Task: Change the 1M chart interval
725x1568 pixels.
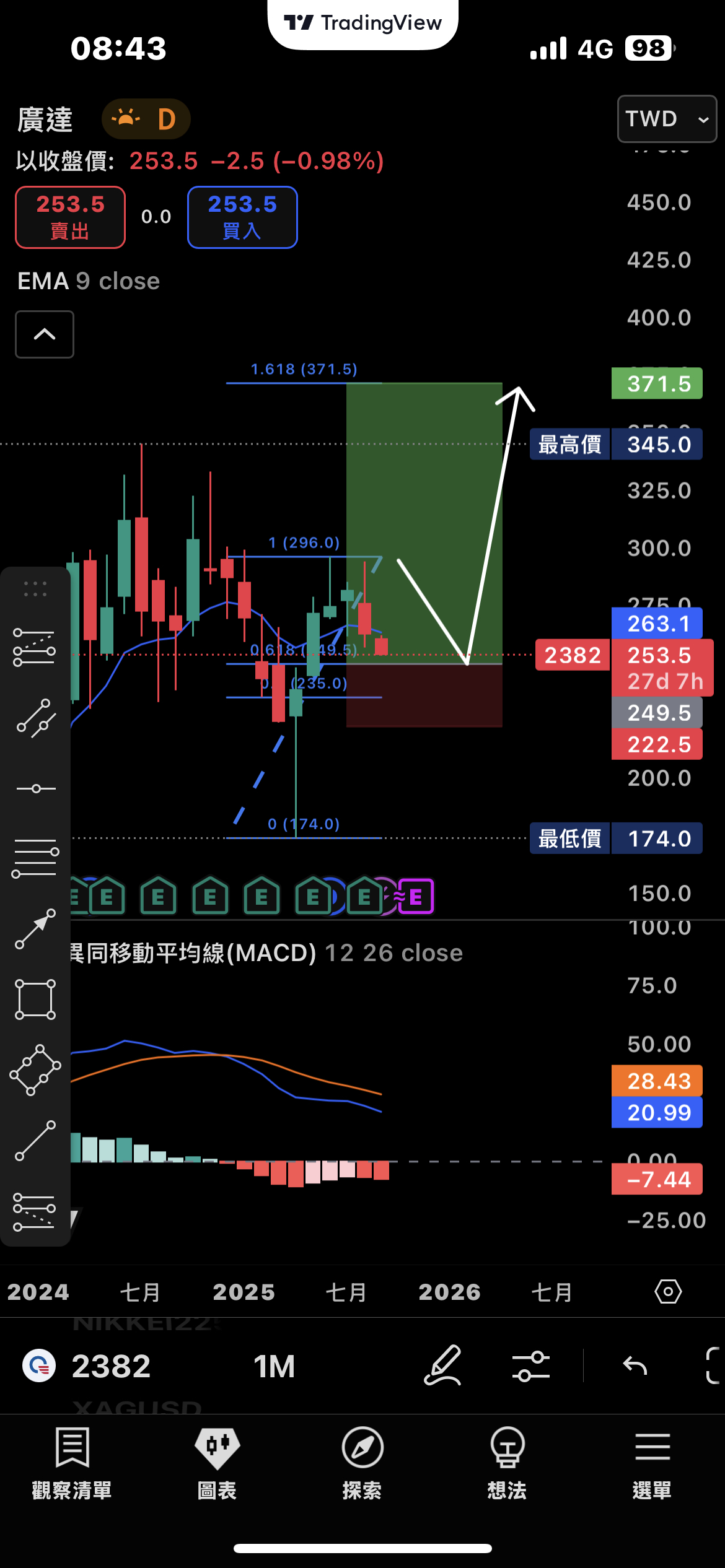Action: pyautogui.click(x=274, y=1366)
